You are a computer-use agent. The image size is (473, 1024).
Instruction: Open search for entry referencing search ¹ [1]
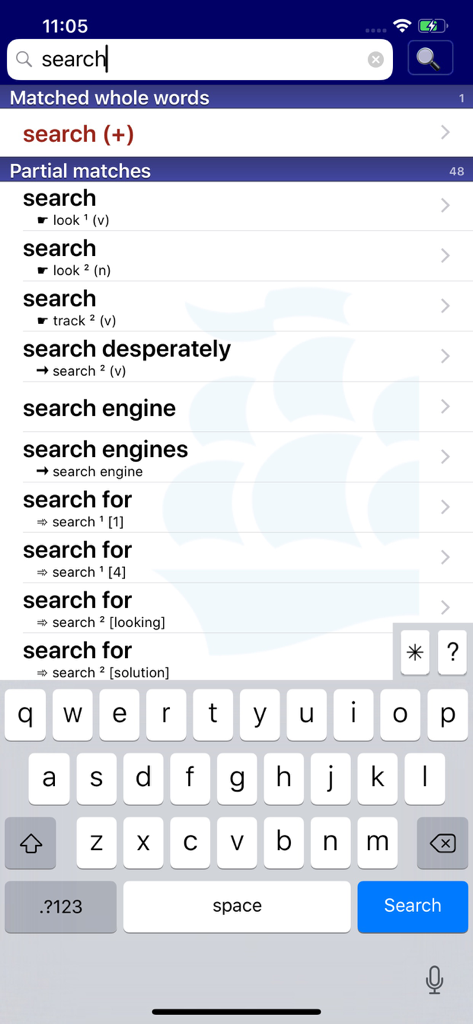tap(236, 508)
